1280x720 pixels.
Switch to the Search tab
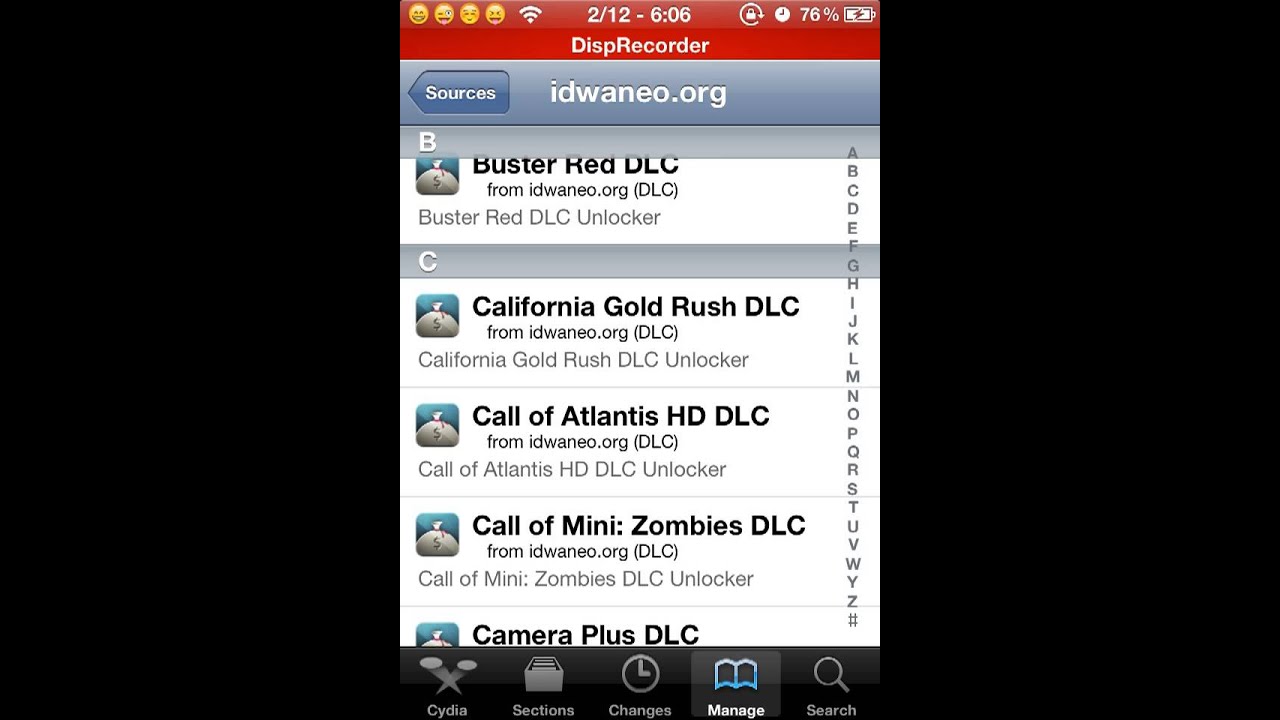coord(831,685)
